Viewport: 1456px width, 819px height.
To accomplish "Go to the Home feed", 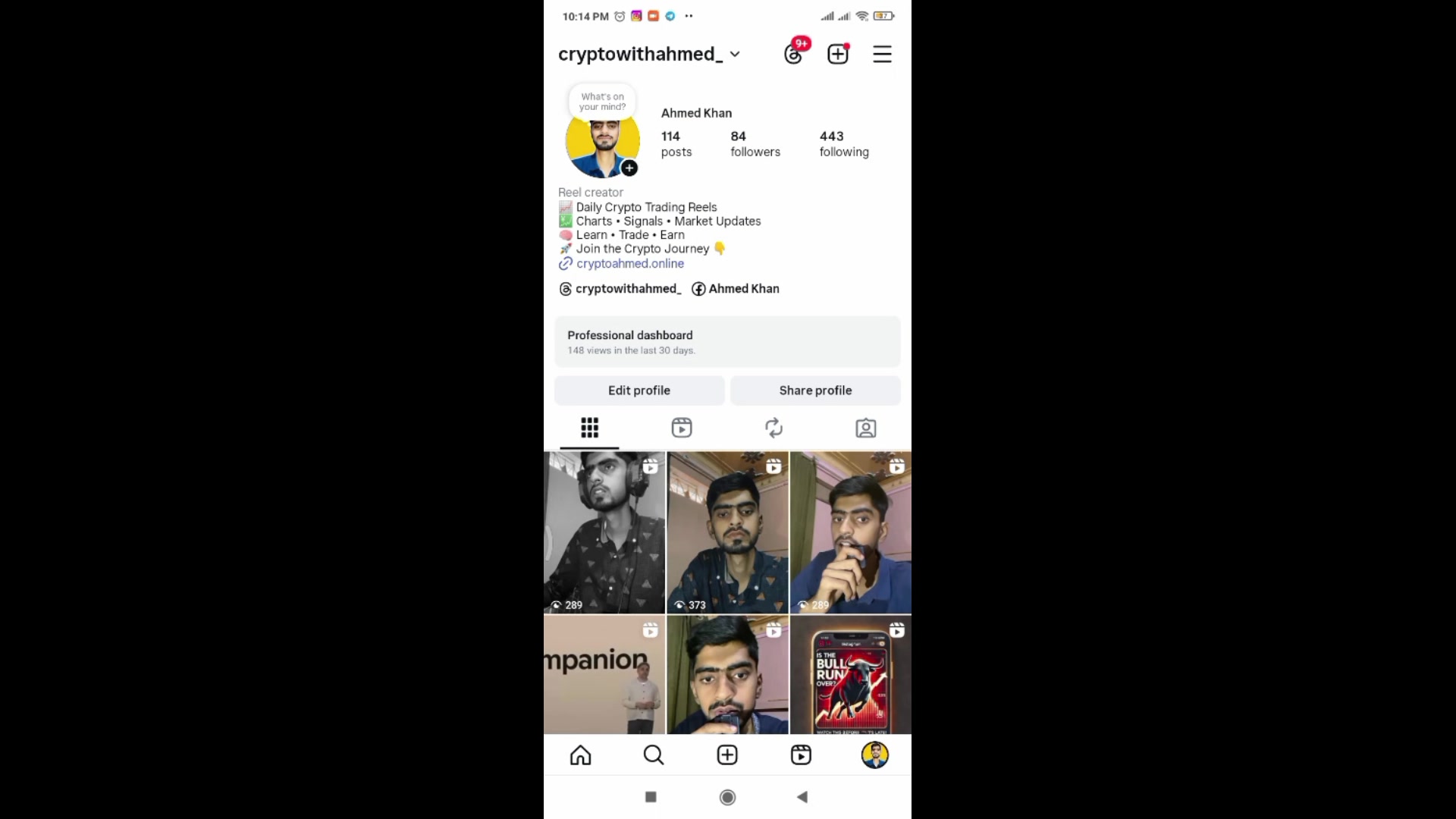I will pos(580,755).
